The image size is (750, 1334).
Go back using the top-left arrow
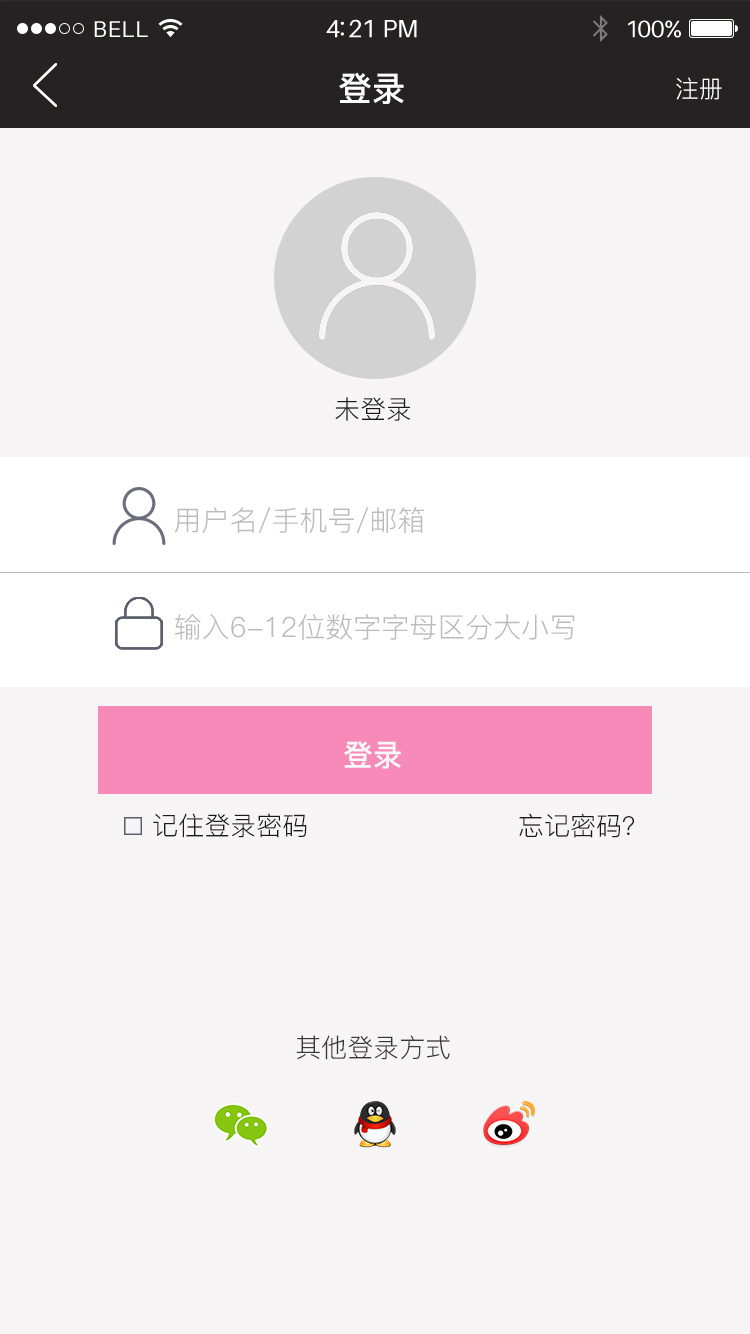[x=45, y=86]
